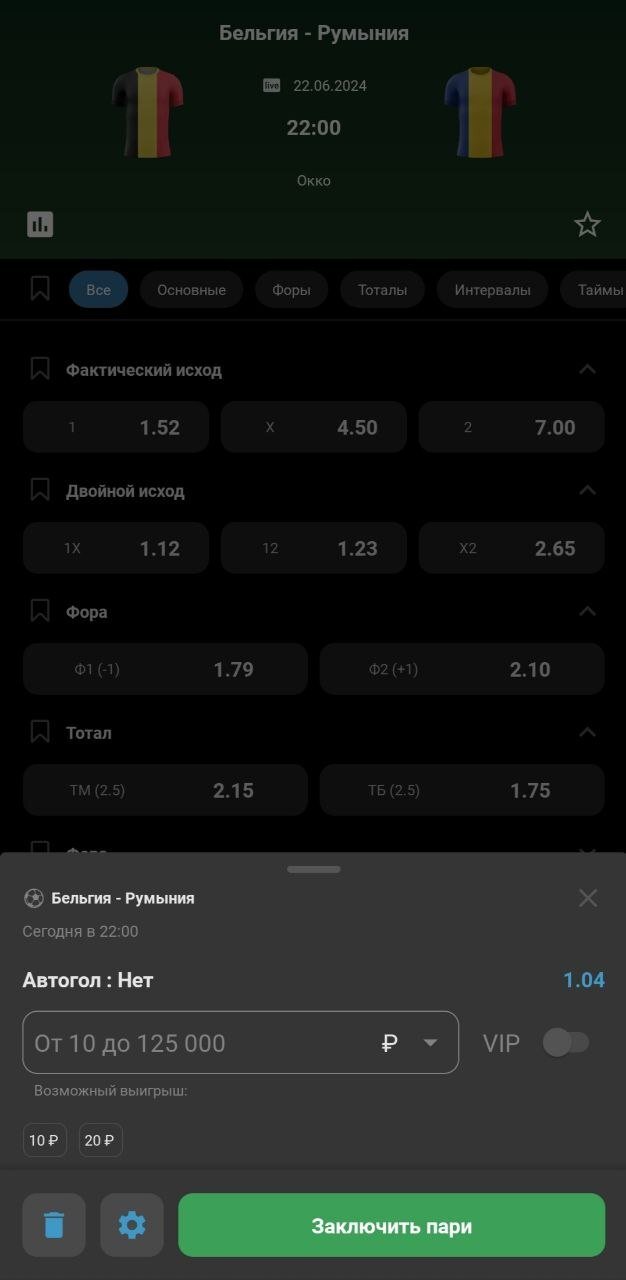Open the ruble currency dropdown
Viewport: 626px width, 1280px height.
[x=430, y=1043]
